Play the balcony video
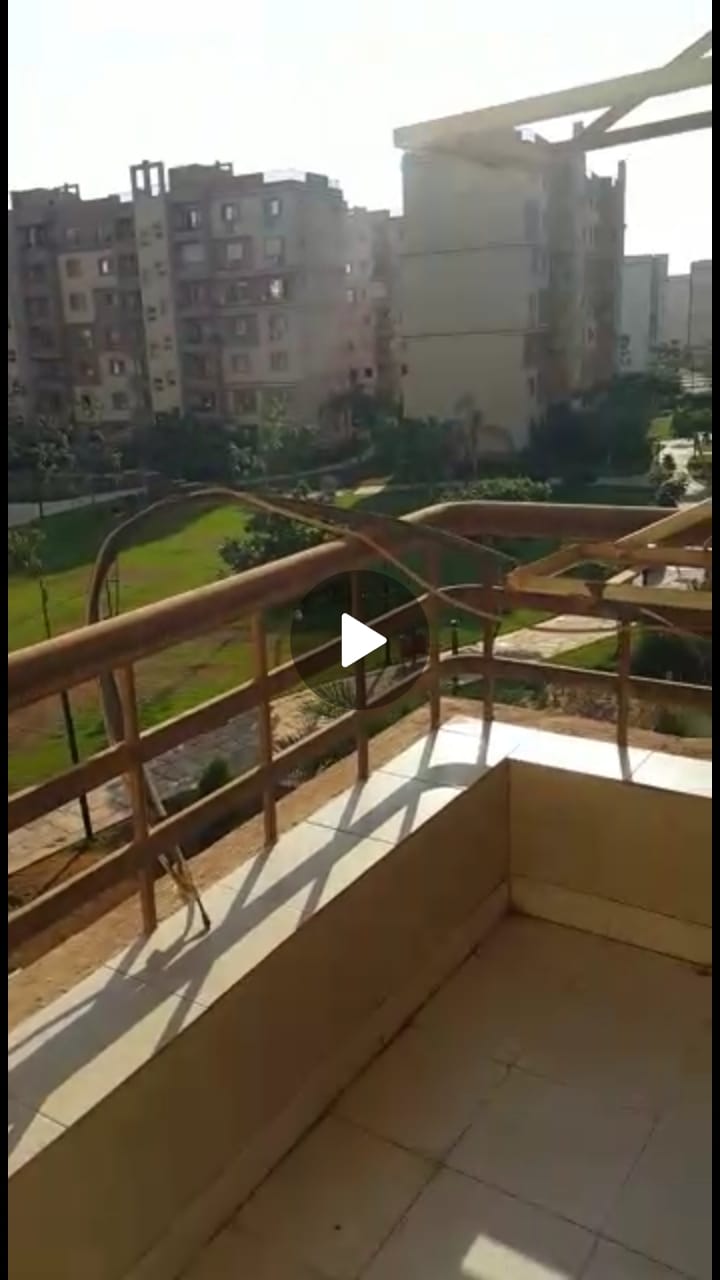720x1280 pixels. pos(360,640)
